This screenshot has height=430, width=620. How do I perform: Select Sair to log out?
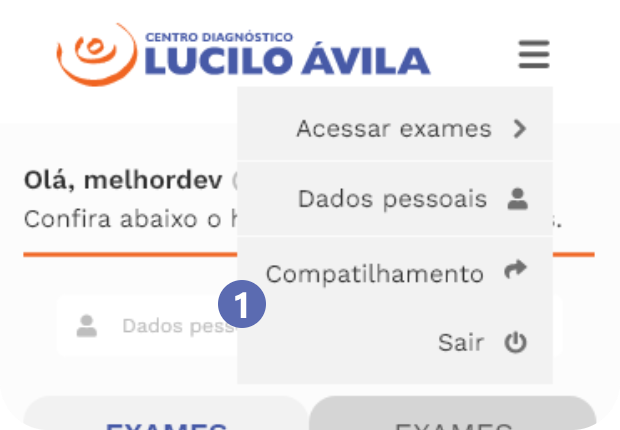point(480,343)
